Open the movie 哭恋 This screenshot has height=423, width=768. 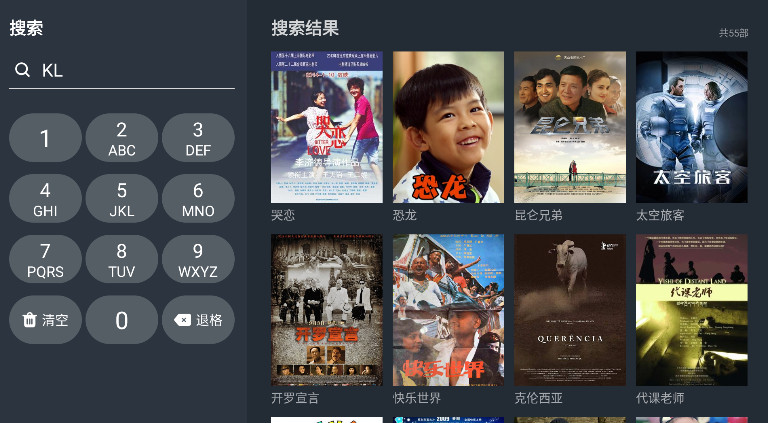[x=326, y=127]
